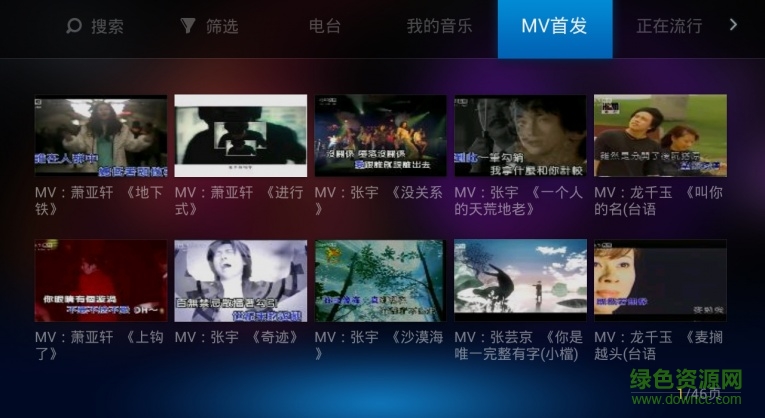Switch to the 我的音乐 tab
Viewport: 765px width, 418px height.
[439, 27]
